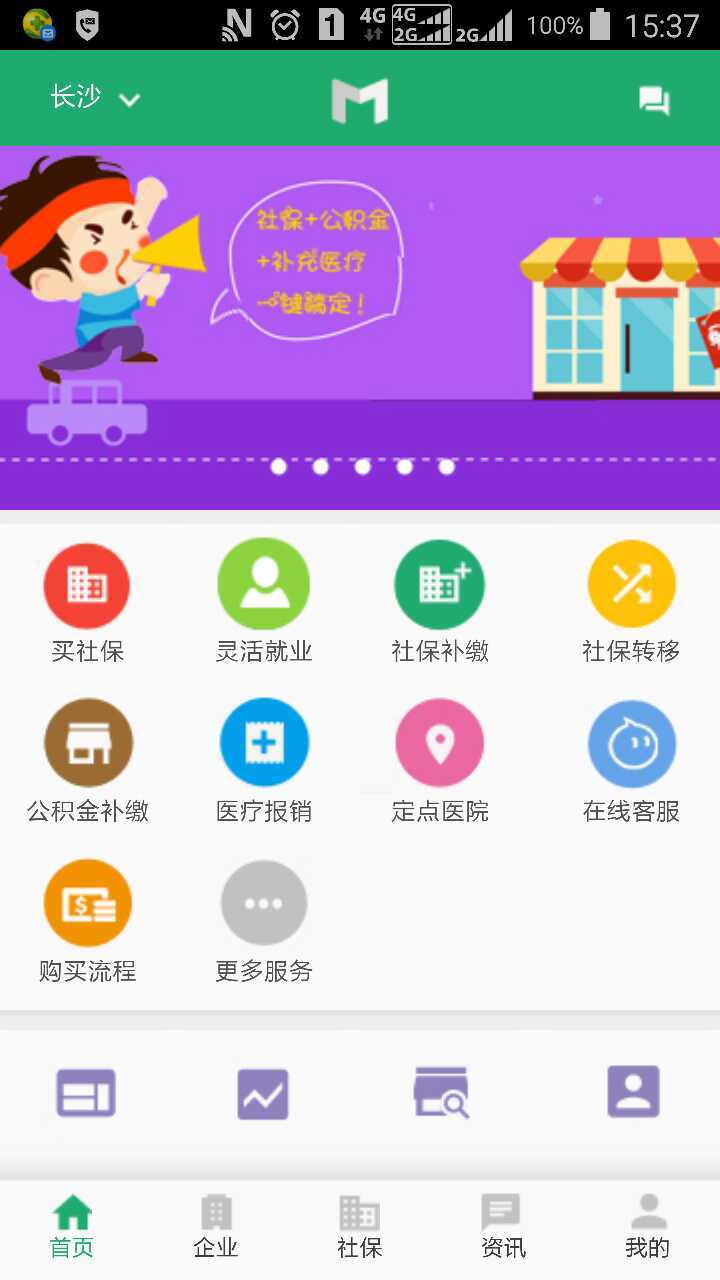
Task: Switch to the 企业 tab
Action: 216,1227
